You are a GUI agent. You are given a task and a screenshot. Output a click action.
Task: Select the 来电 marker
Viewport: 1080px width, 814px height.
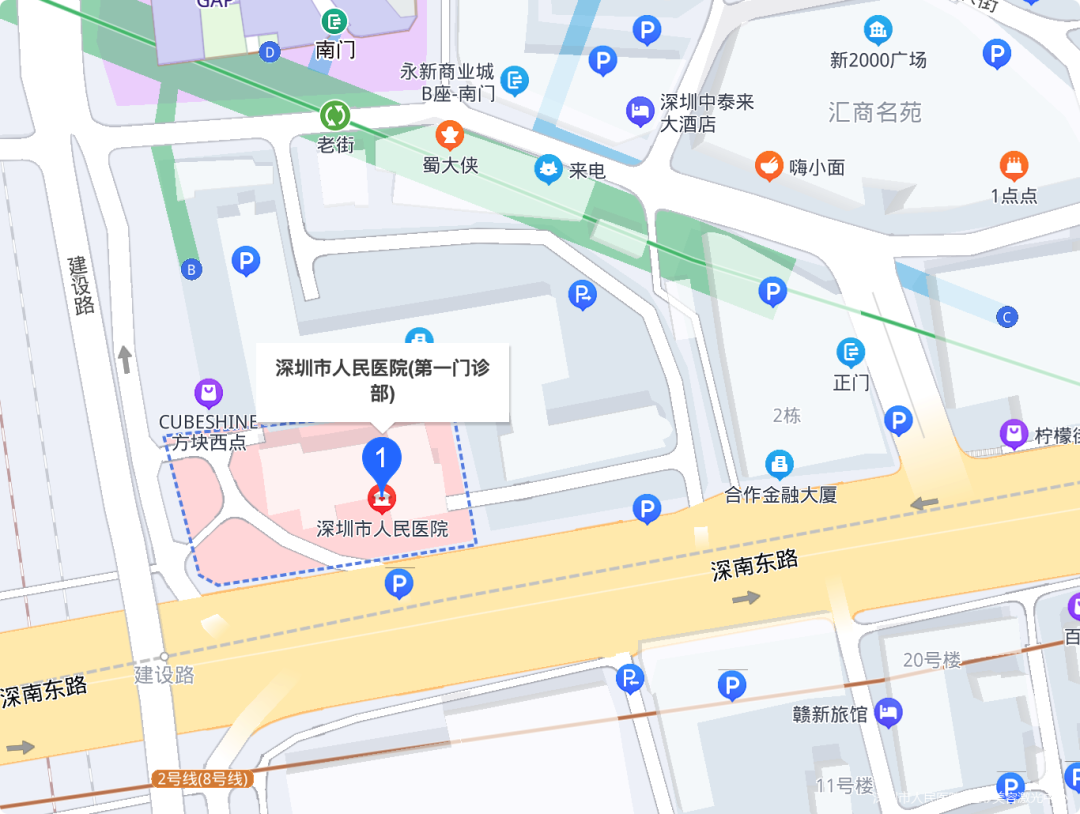(548, 169)
